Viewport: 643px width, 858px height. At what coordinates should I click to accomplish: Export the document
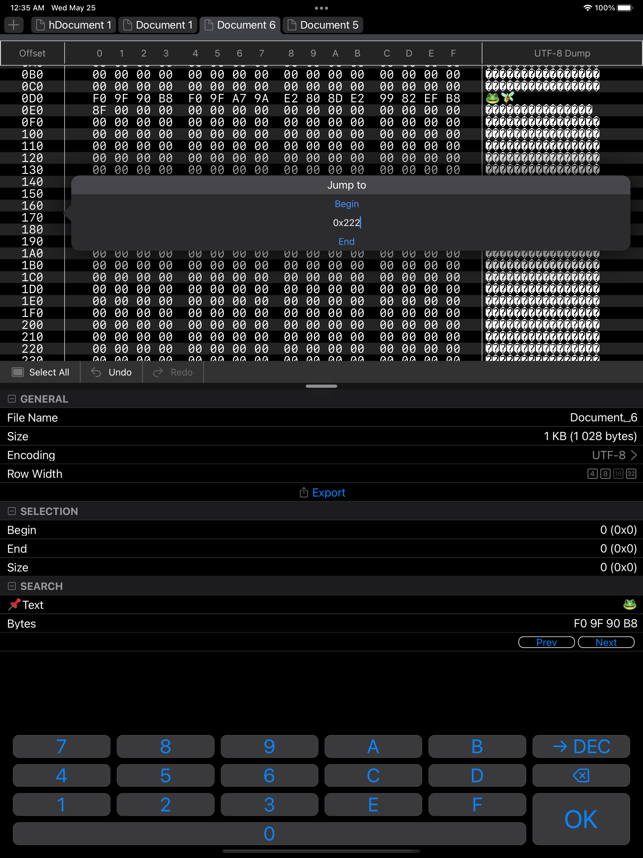click(322, 493)
